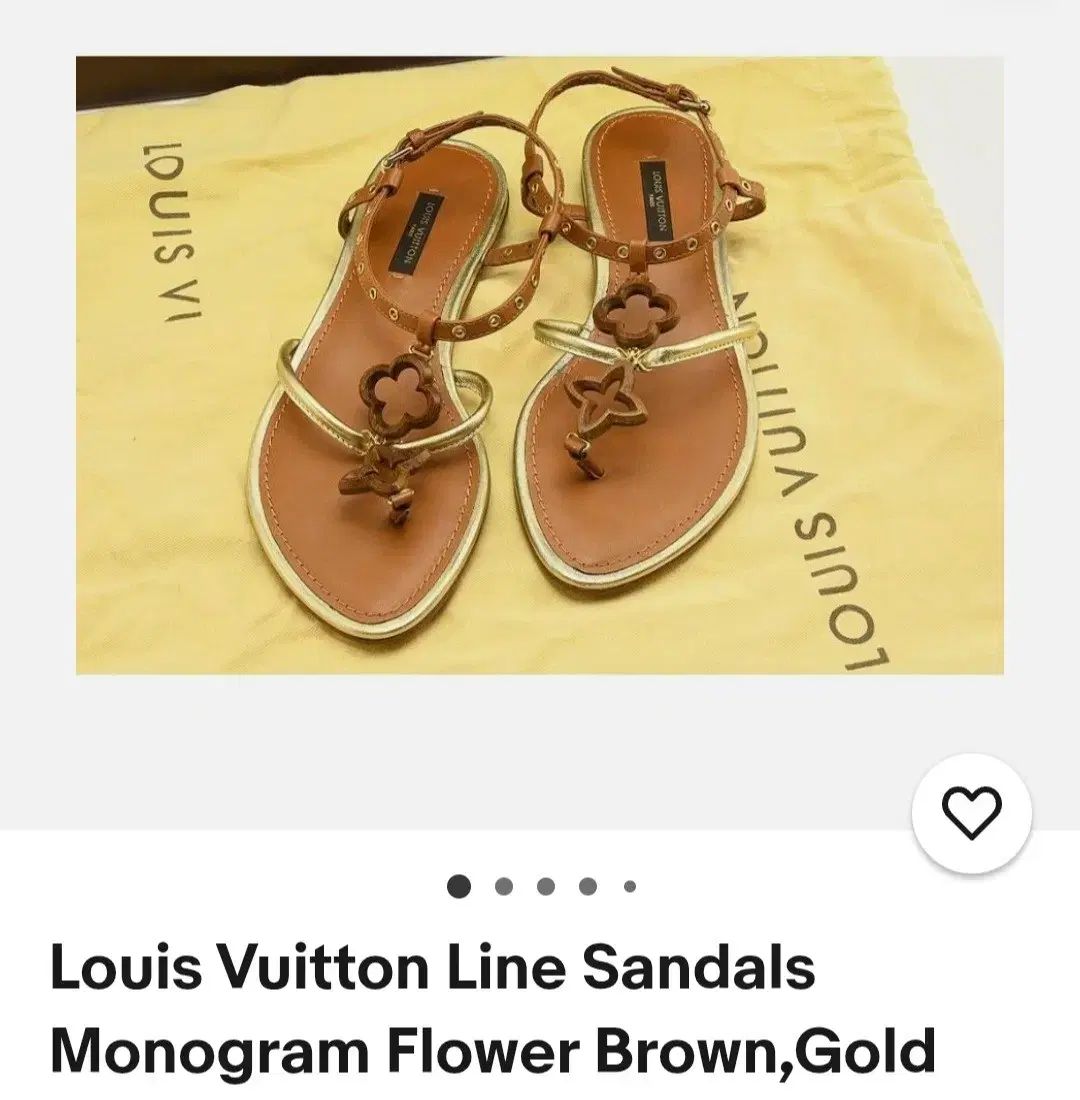Add the sandals to your watchlist

pyautogui.click(x=971, y=813)
